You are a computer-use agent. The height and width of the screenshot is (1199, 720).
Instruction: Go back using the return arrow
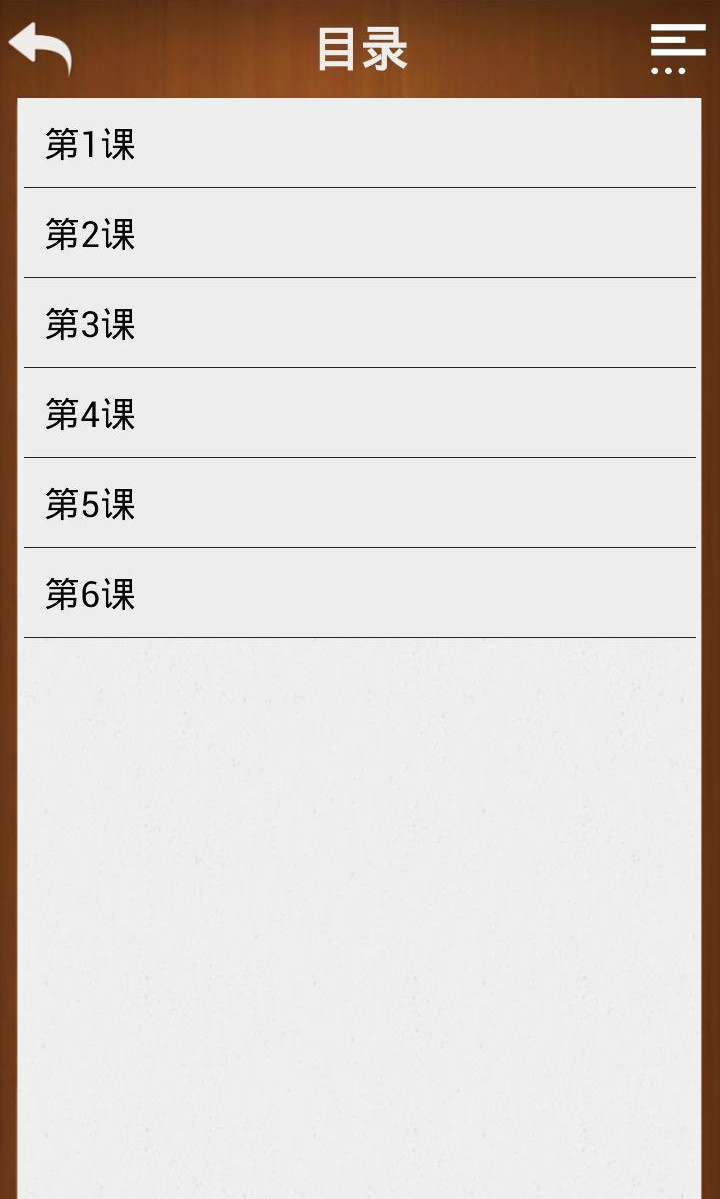pos(40,47)
